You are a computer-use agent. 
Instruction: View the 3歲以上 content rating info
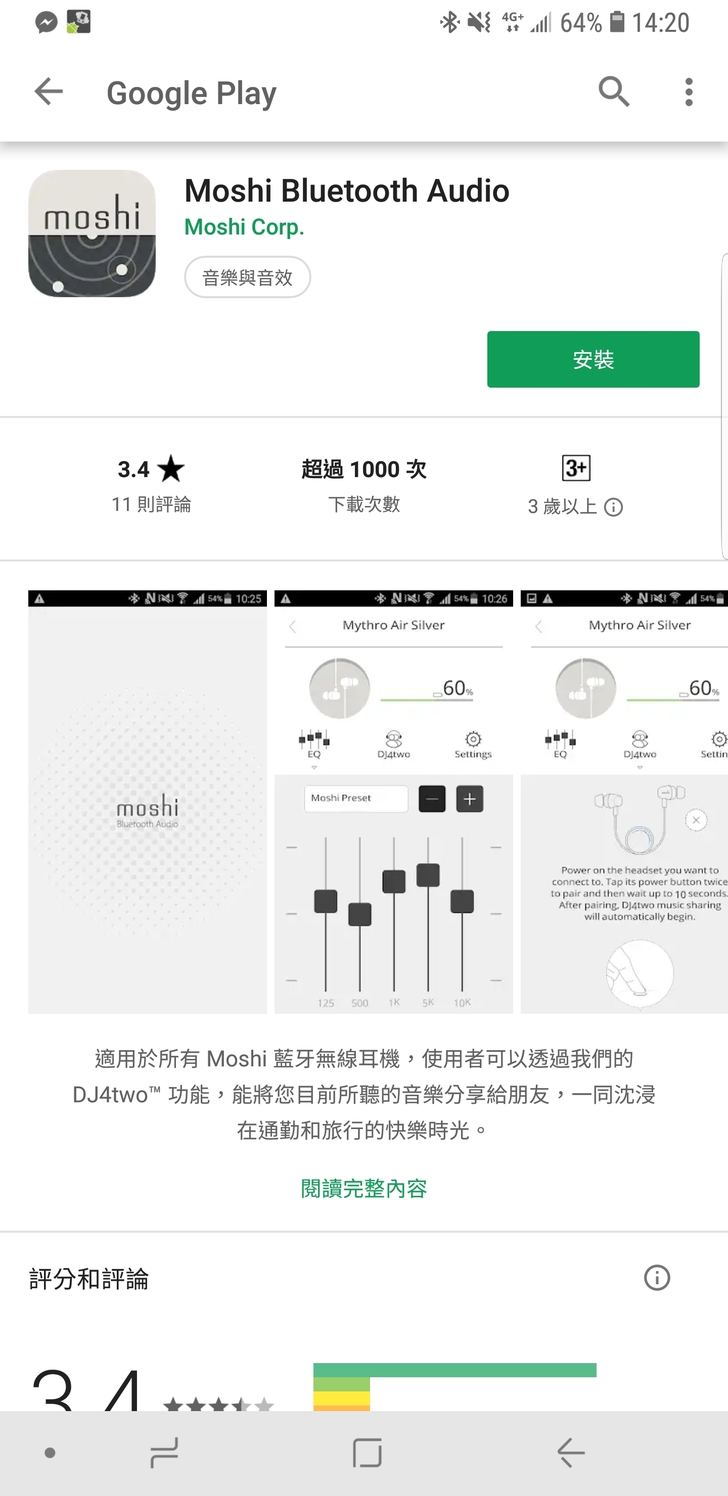point(614,507)
